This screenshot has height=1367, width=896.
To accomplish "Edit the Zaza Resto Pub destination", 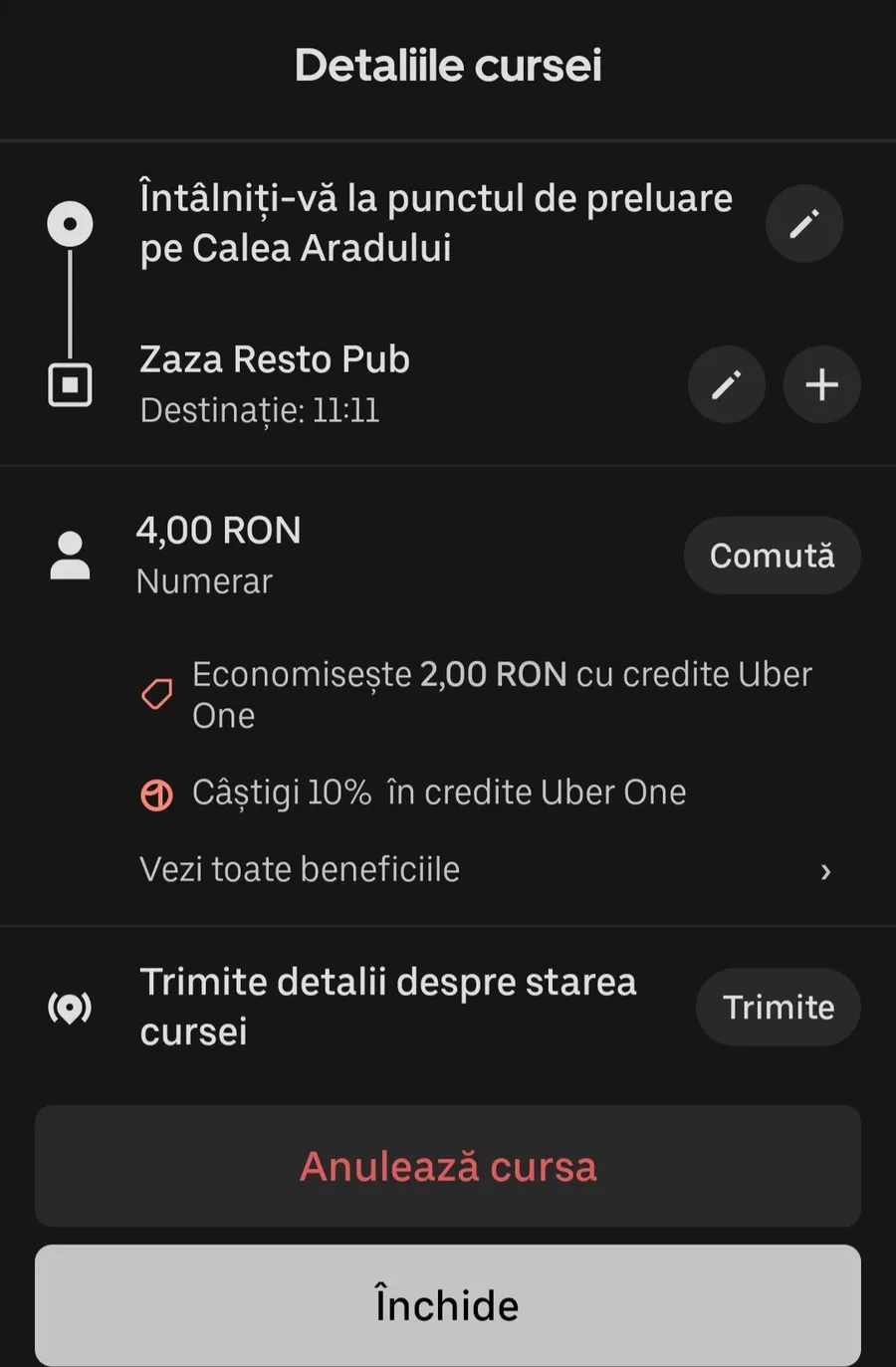I will click(727, 384).
